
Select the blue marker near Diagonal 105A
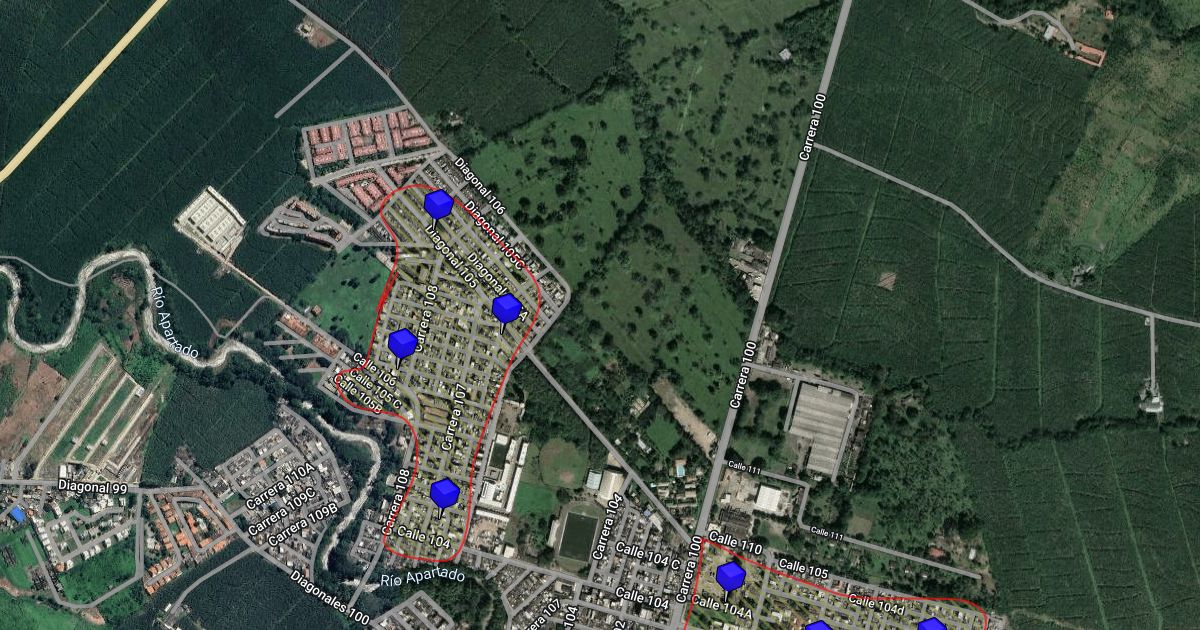coord(507,310)
